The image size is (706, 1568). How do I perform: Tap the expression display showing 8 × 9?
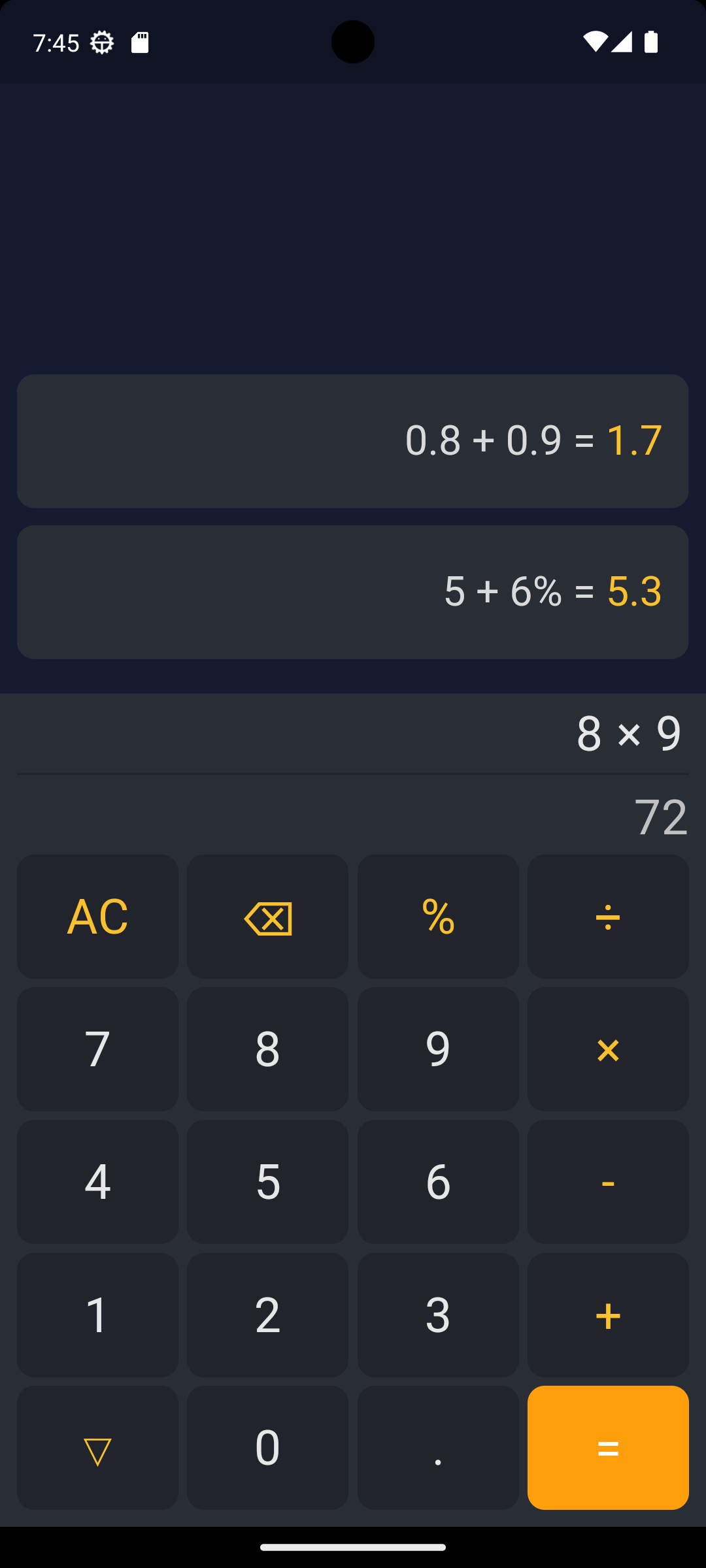pyautogui.click(x=628, y=733)
